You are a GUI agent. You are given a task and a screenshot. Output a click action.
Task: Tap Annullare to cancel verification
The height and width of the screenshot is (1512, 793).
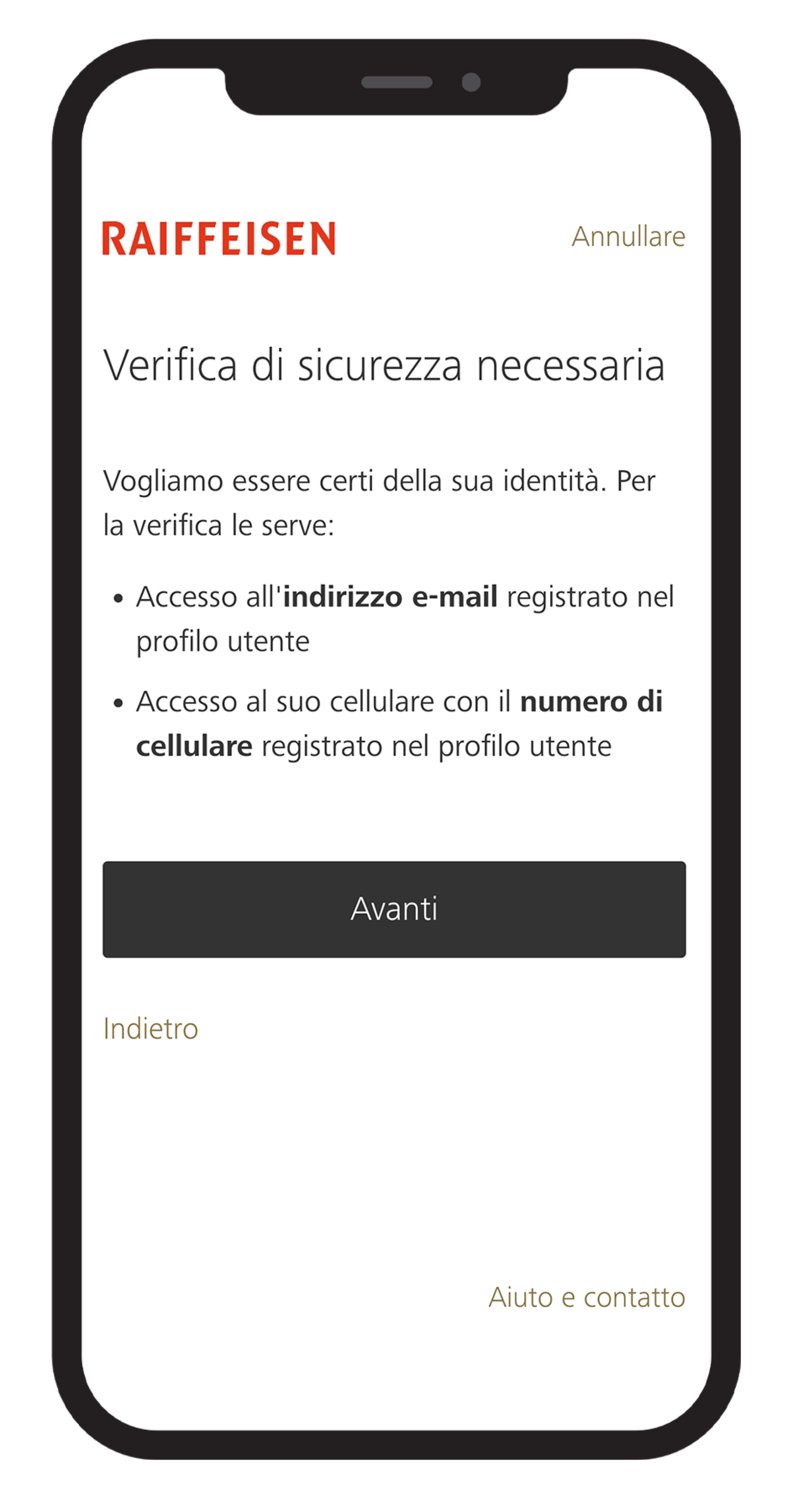[628, 237]
